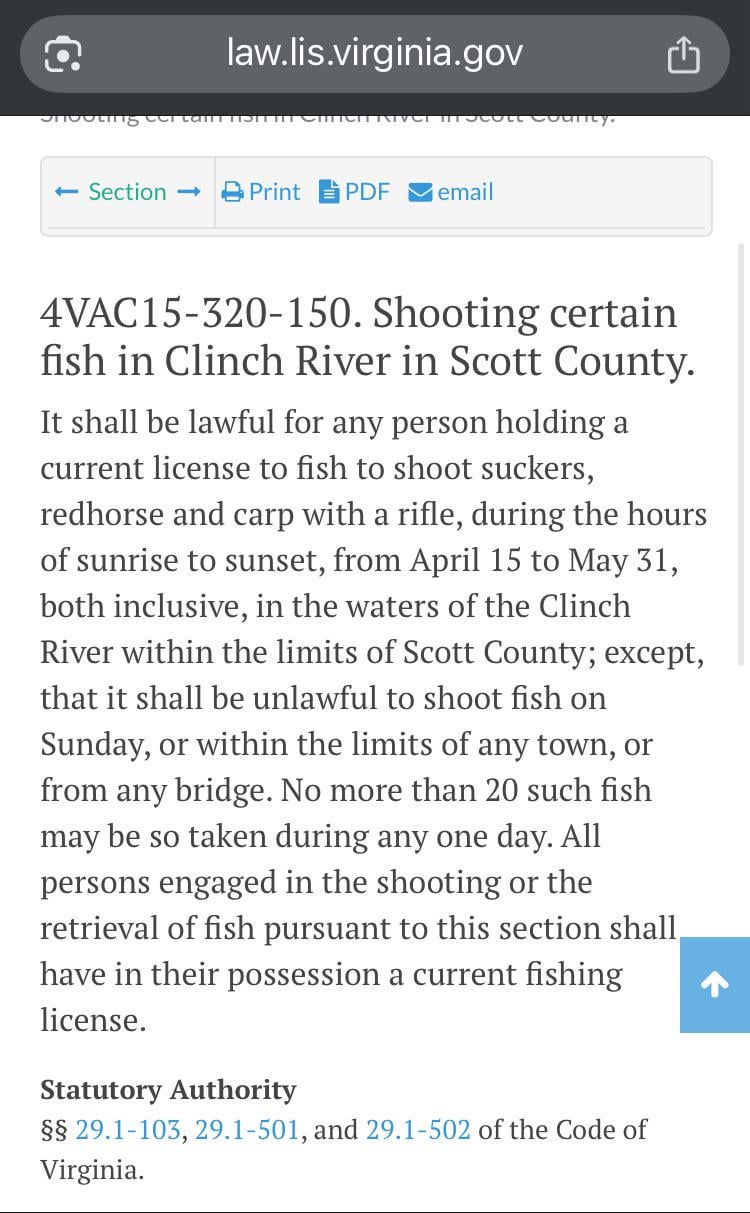Viewport: 750px width, 1213px height.
Task: Email this section
Action: pos(451,192)
